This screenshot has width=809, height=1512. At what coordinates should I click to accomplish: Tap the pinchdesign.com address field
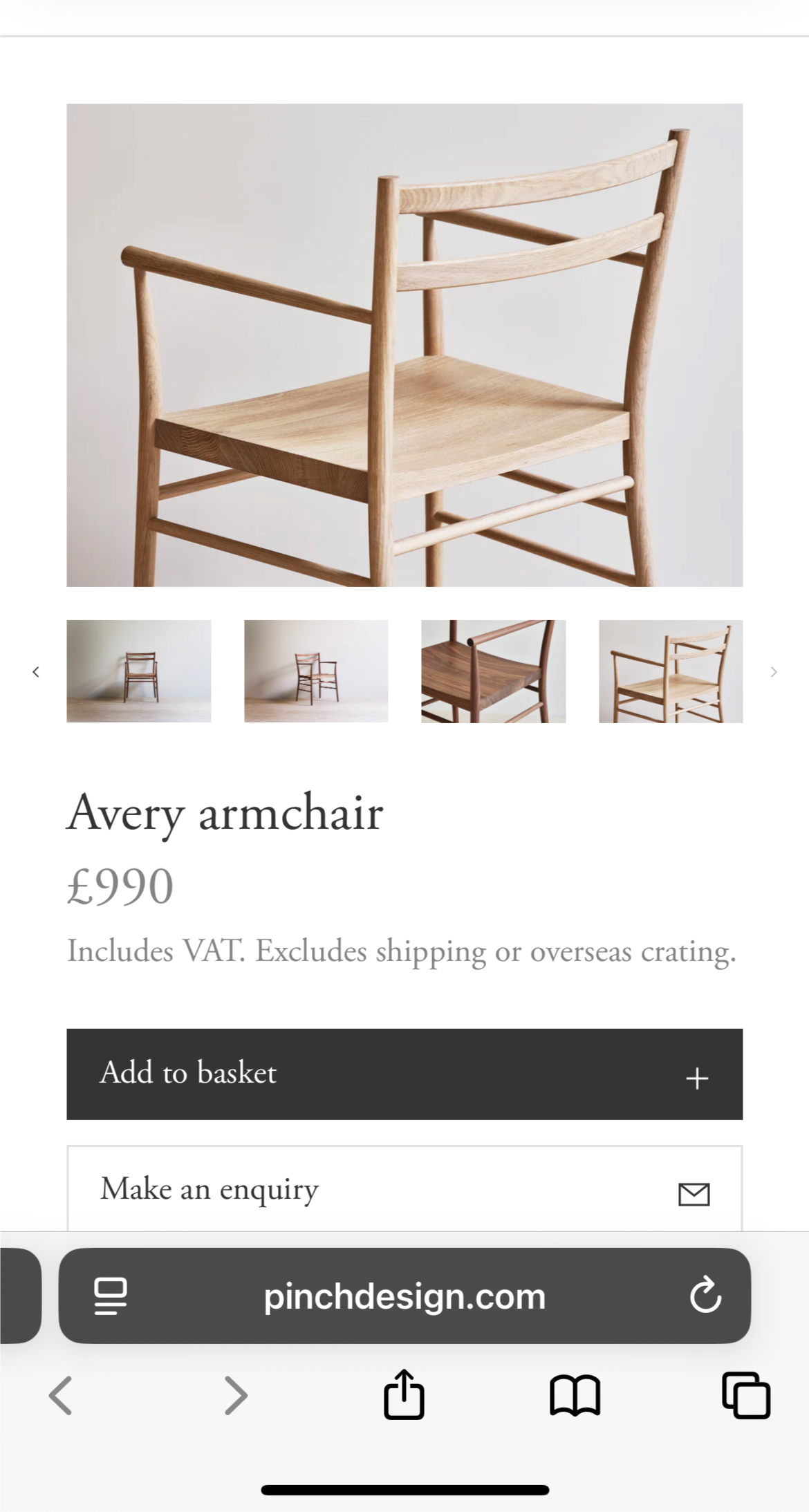pos(404,1296)
